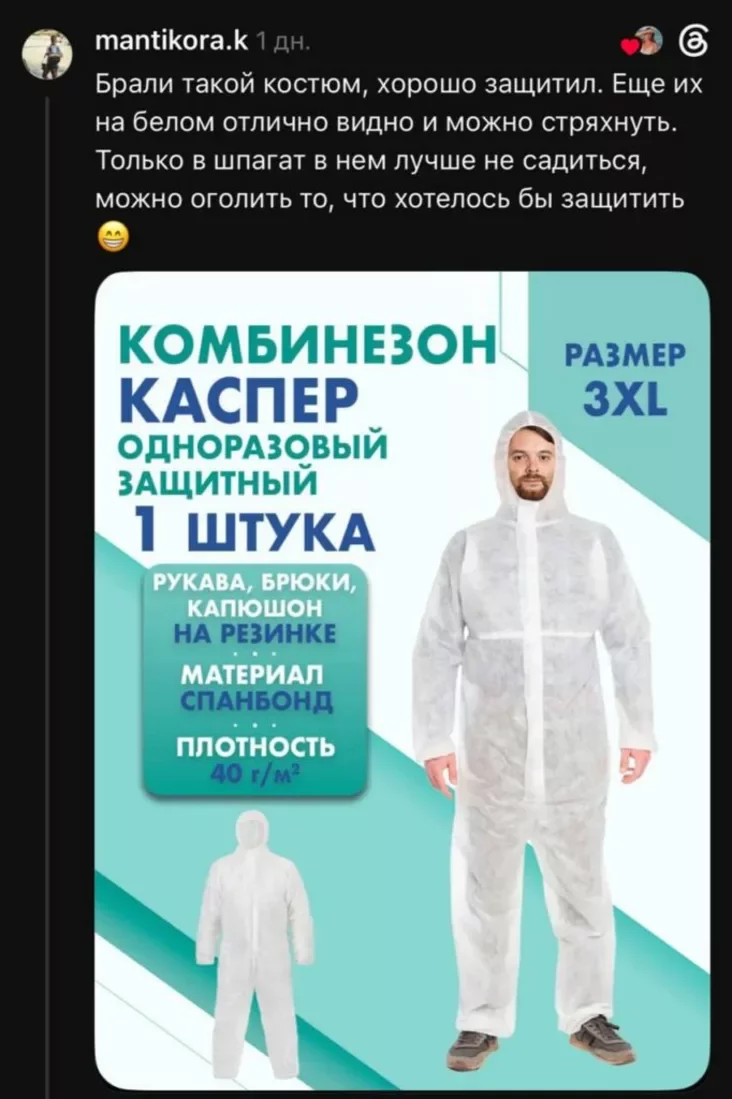Image resolution: width=732 pixels, height=1099 pixels.
Task: Open mantikora.k's profile picture
Action: coord(48,54)
